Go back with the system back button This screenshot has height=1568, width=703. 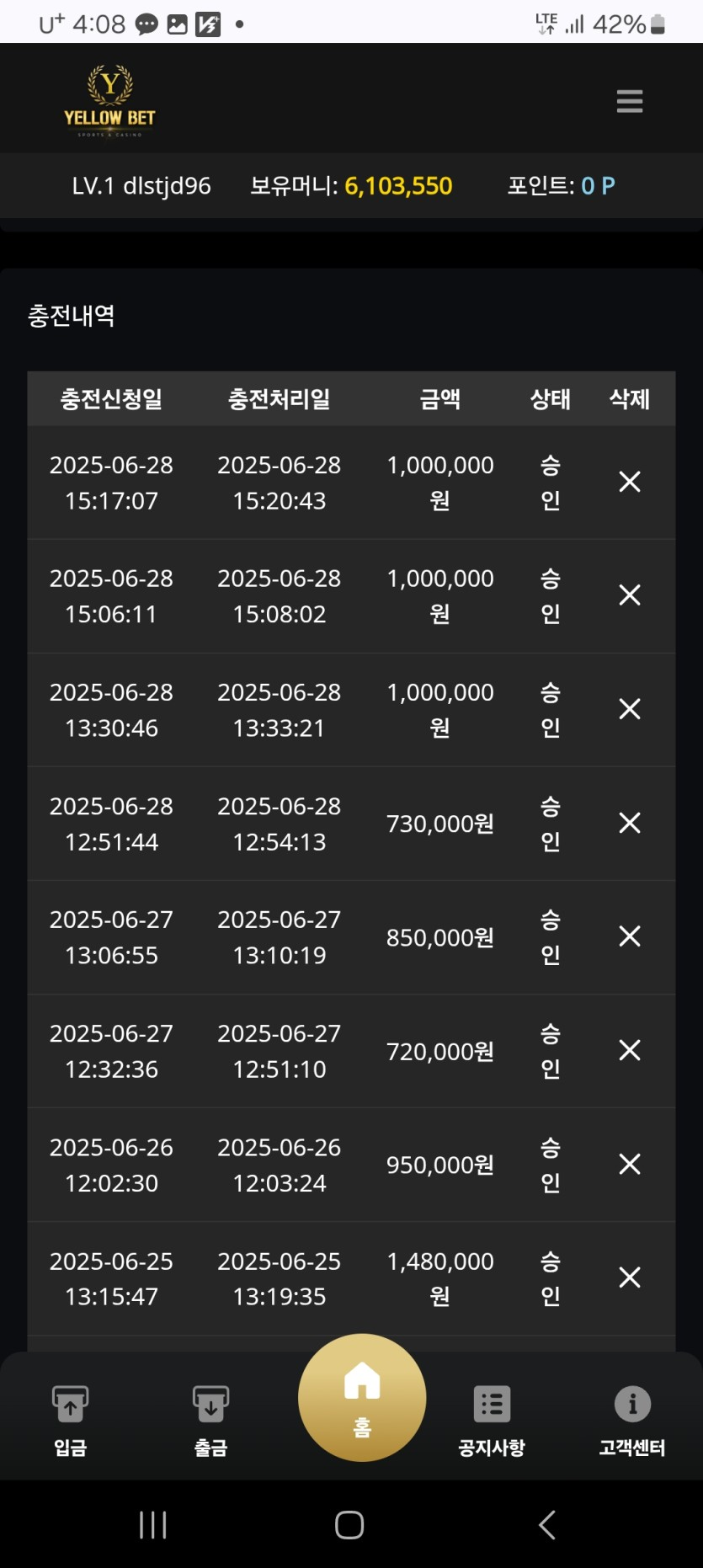click(547, 1524)
